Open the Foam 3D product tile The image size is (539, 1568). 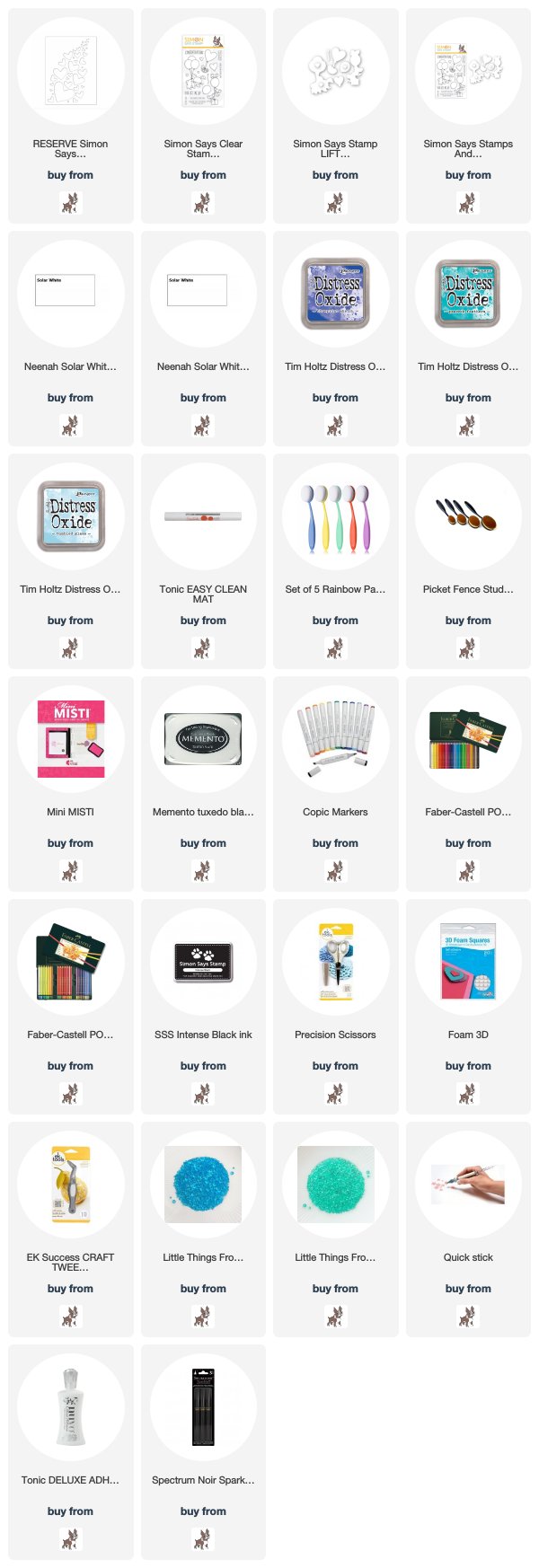coord(468,963)
